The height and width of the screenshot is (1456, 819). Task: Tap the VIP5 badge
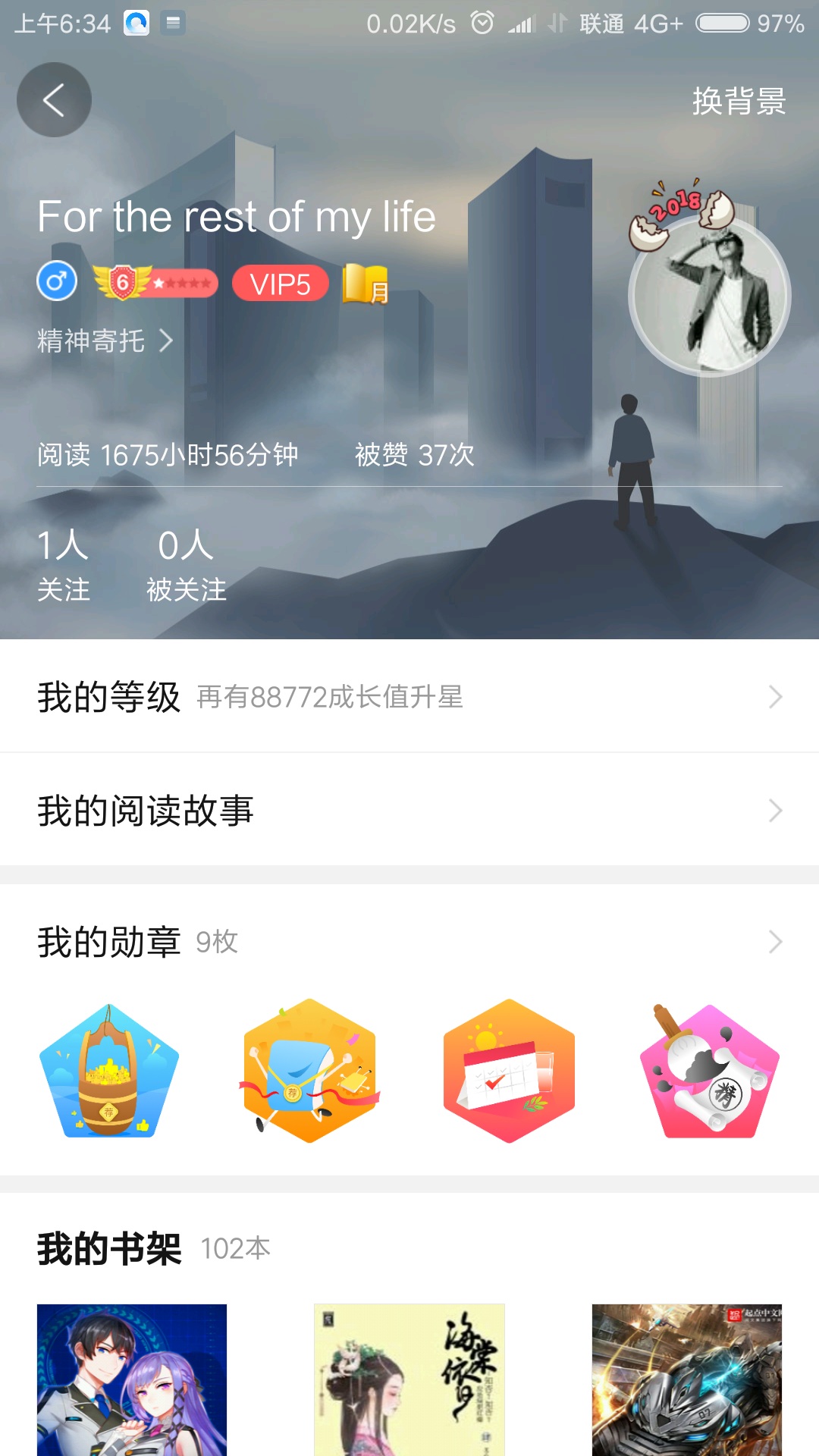280,284
